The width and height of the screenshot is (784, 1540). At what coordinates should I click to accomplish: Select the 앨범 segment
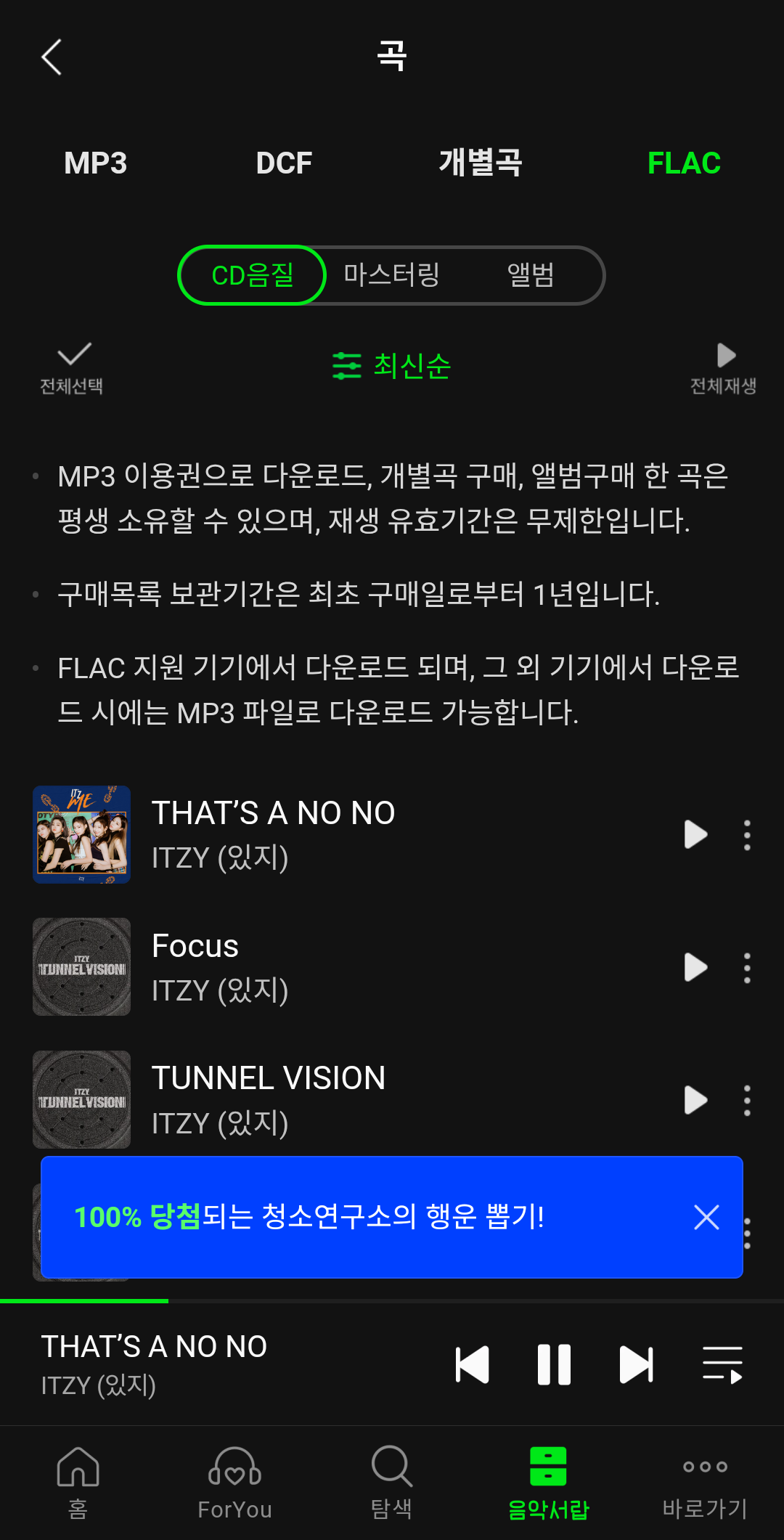point(531,275)
